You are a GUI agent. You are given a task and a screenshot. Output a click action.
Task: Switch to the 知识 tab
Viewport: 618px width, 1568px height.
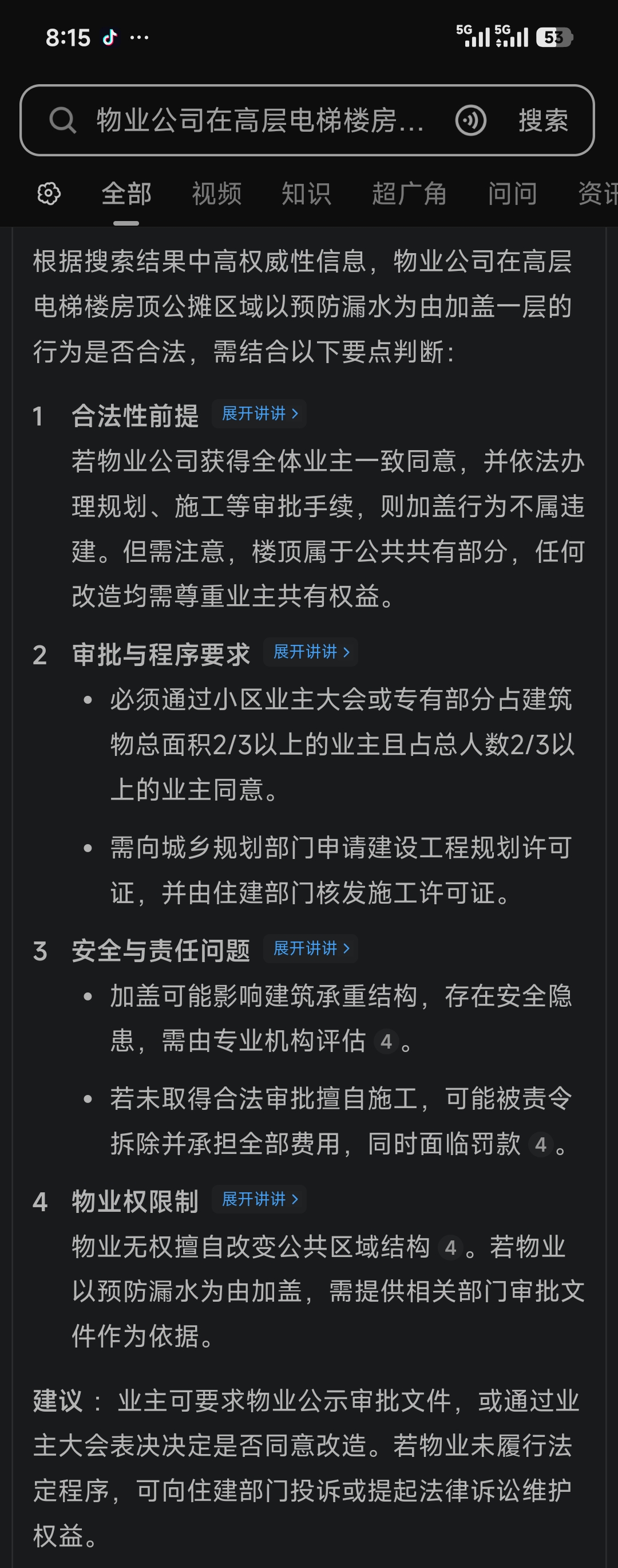point(306,194)
